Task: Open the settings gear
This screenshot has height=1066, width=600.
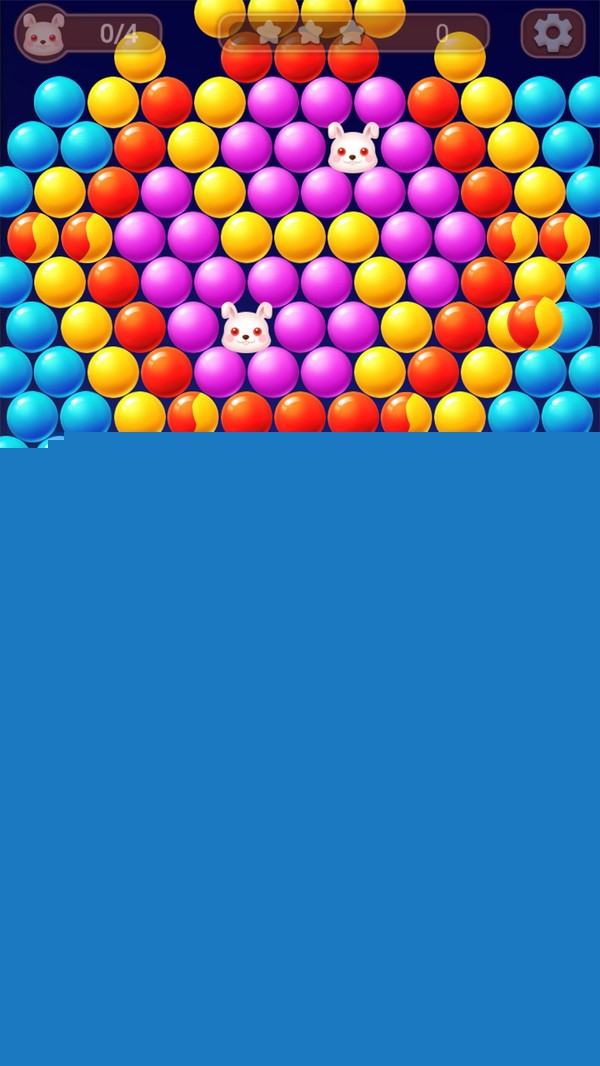Action: pyautogui.click(x=553, y=33)
